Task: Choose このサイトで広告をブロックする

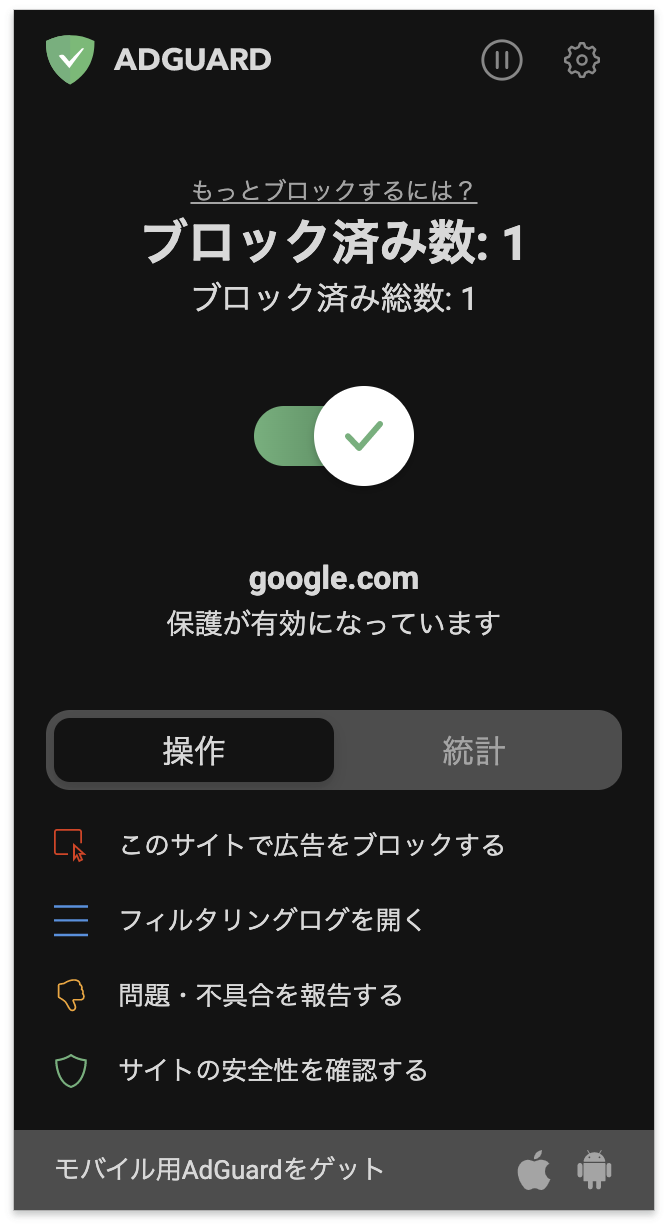Action: click(x=280, y=845)
